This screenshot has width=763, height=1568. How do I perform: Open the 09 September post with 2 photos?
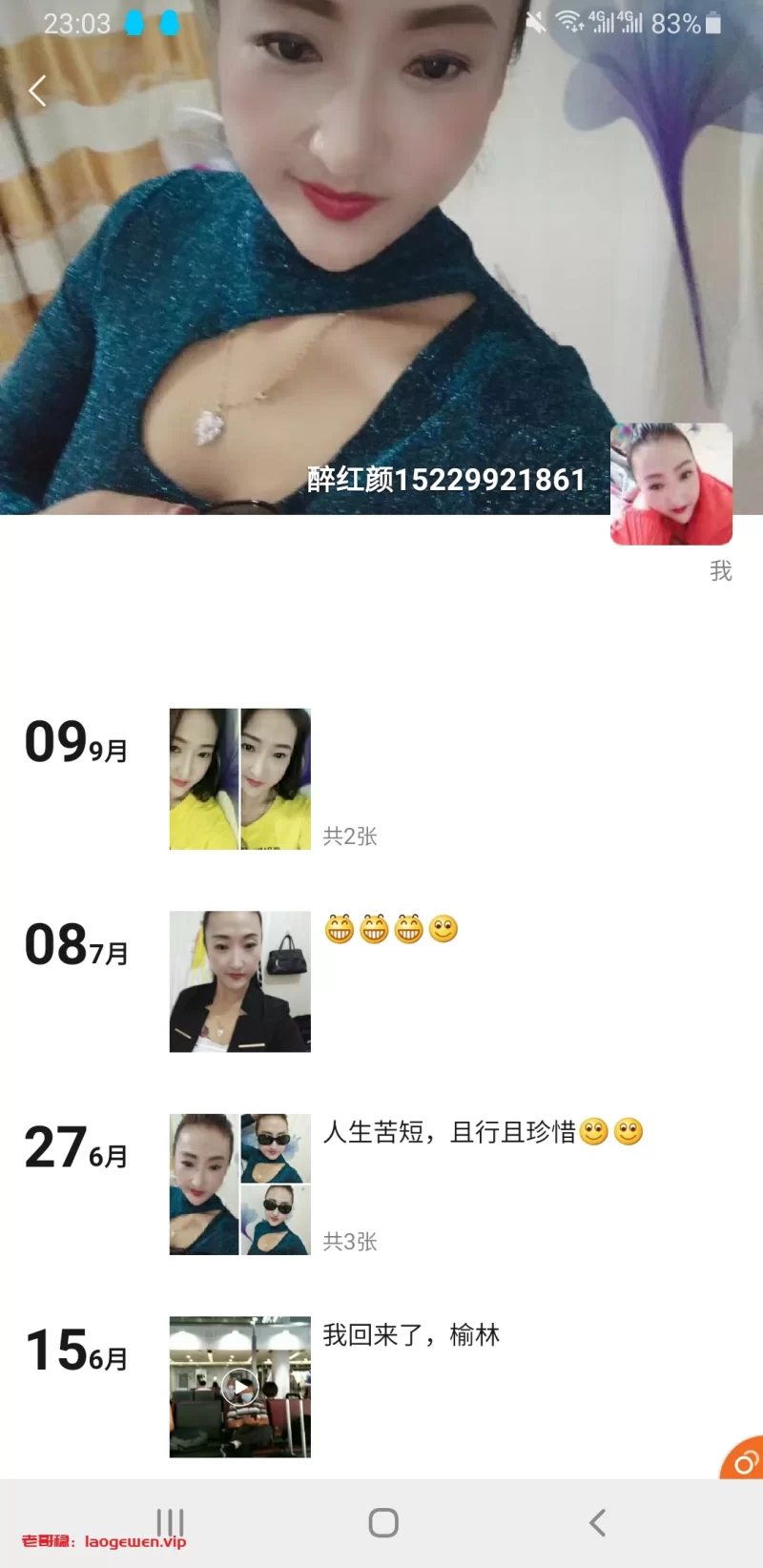coord(239,778)
